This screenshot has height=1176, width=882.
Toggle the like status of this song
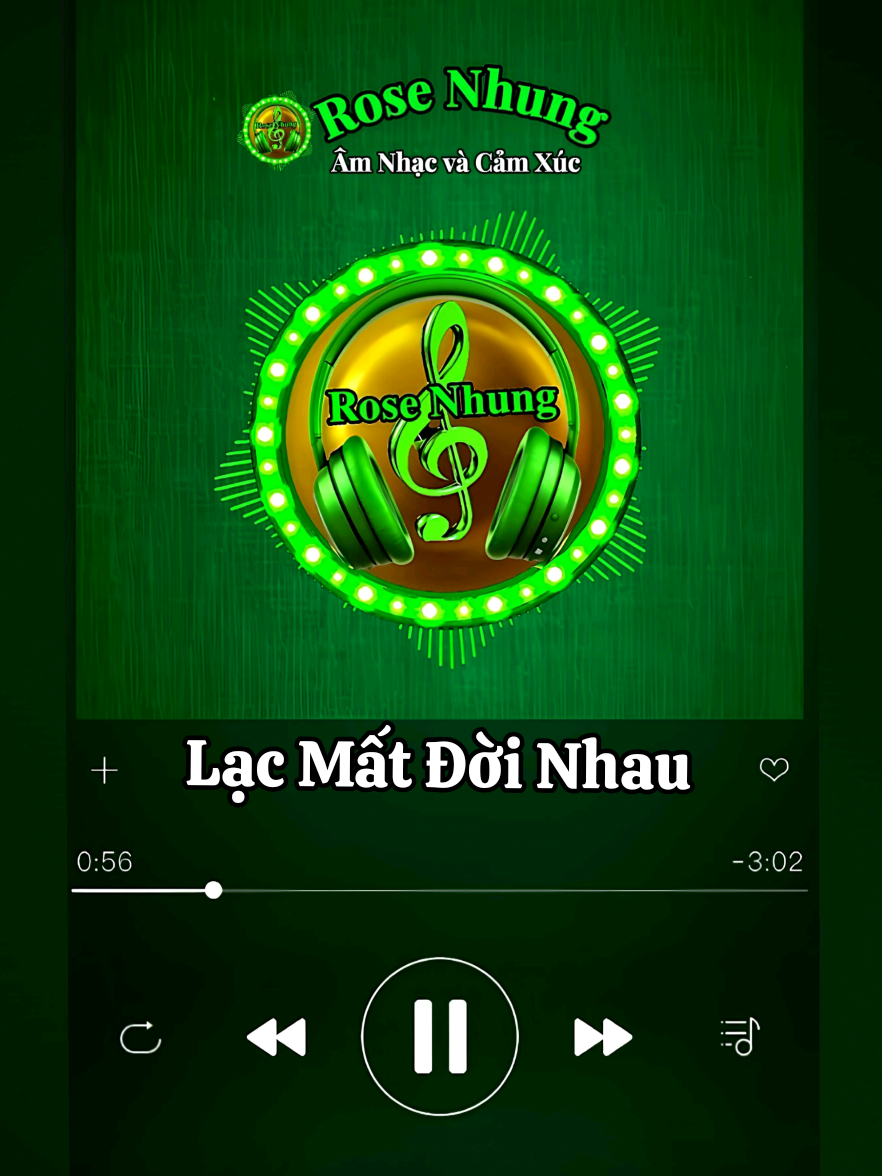point(774,769)
